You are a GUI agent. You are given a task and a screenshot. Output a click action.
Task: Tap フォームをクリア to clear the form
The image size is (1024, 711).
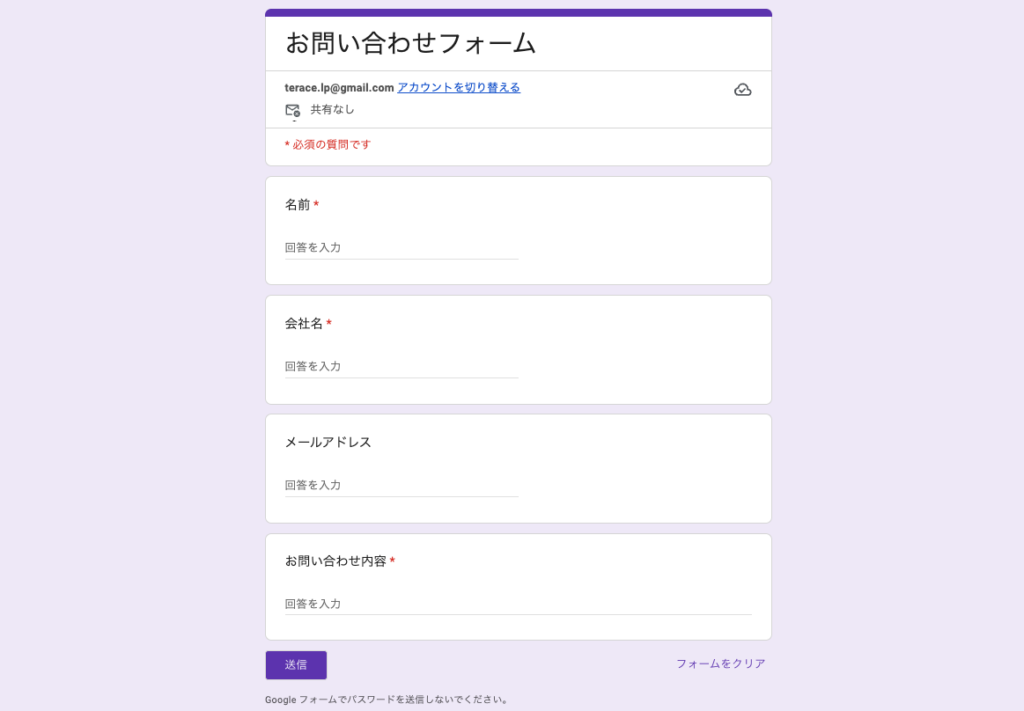(x=720, y=664)
